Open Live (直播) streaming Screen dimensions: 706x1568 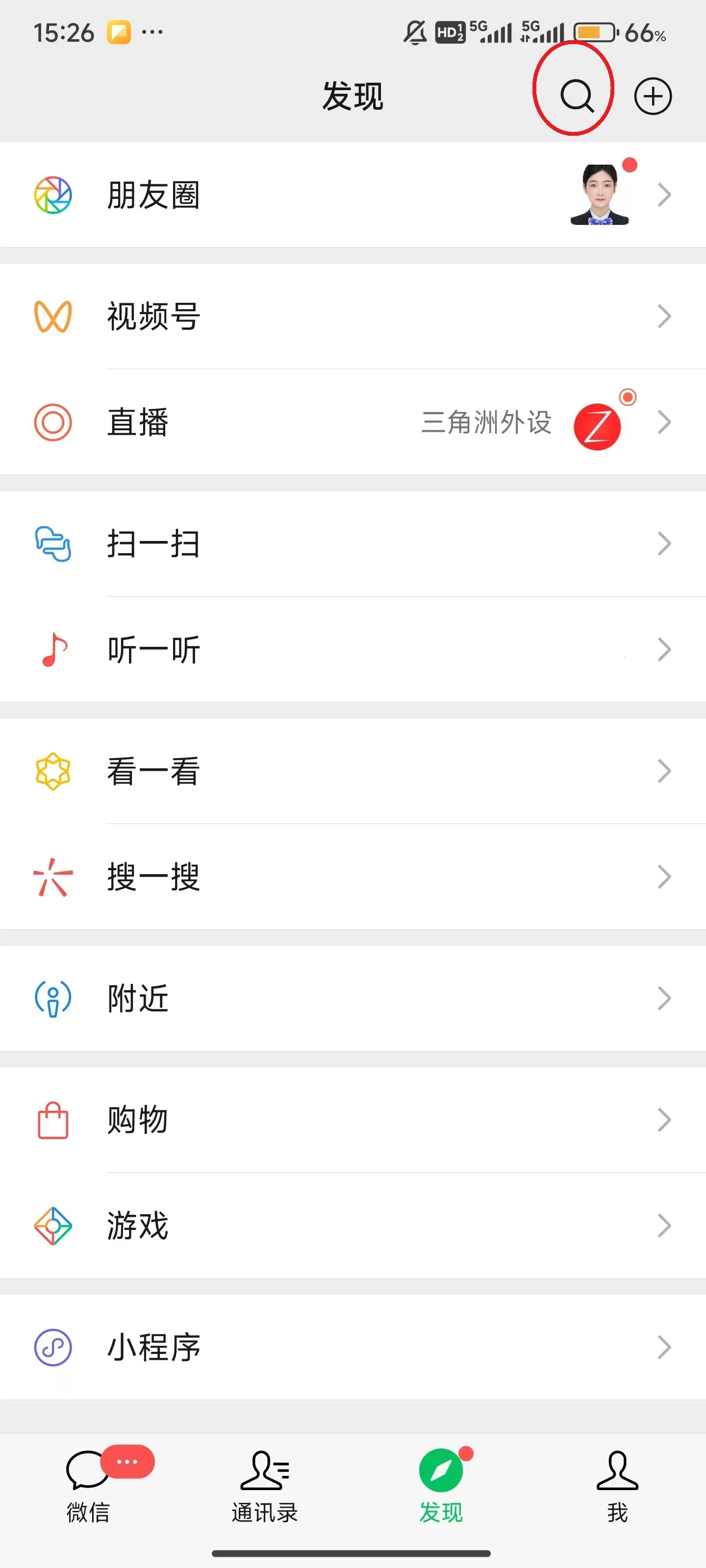click(138, 423)
